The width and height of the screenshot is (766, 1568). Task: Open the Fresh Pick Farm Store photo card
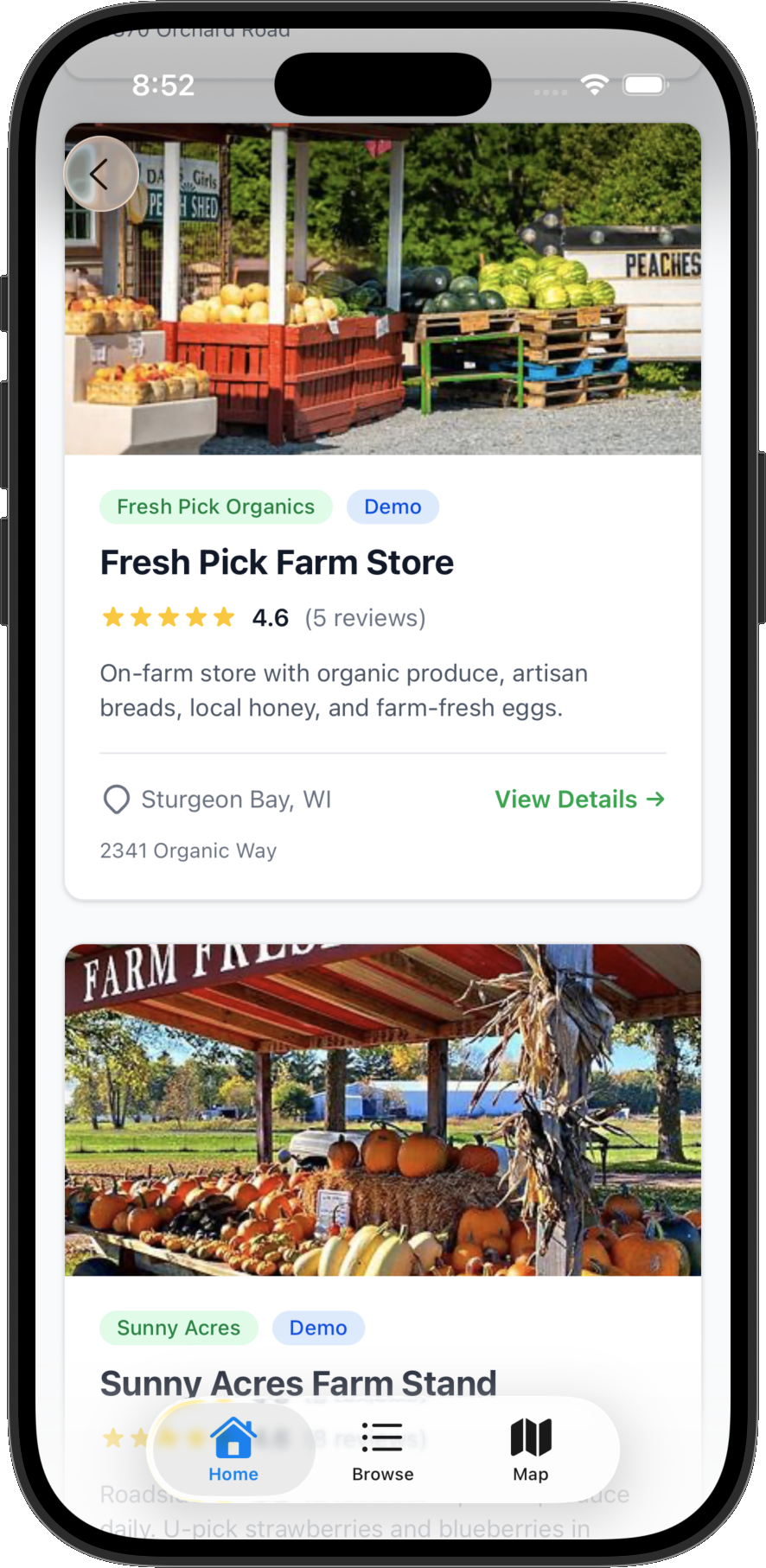click(x=382, y=289)
